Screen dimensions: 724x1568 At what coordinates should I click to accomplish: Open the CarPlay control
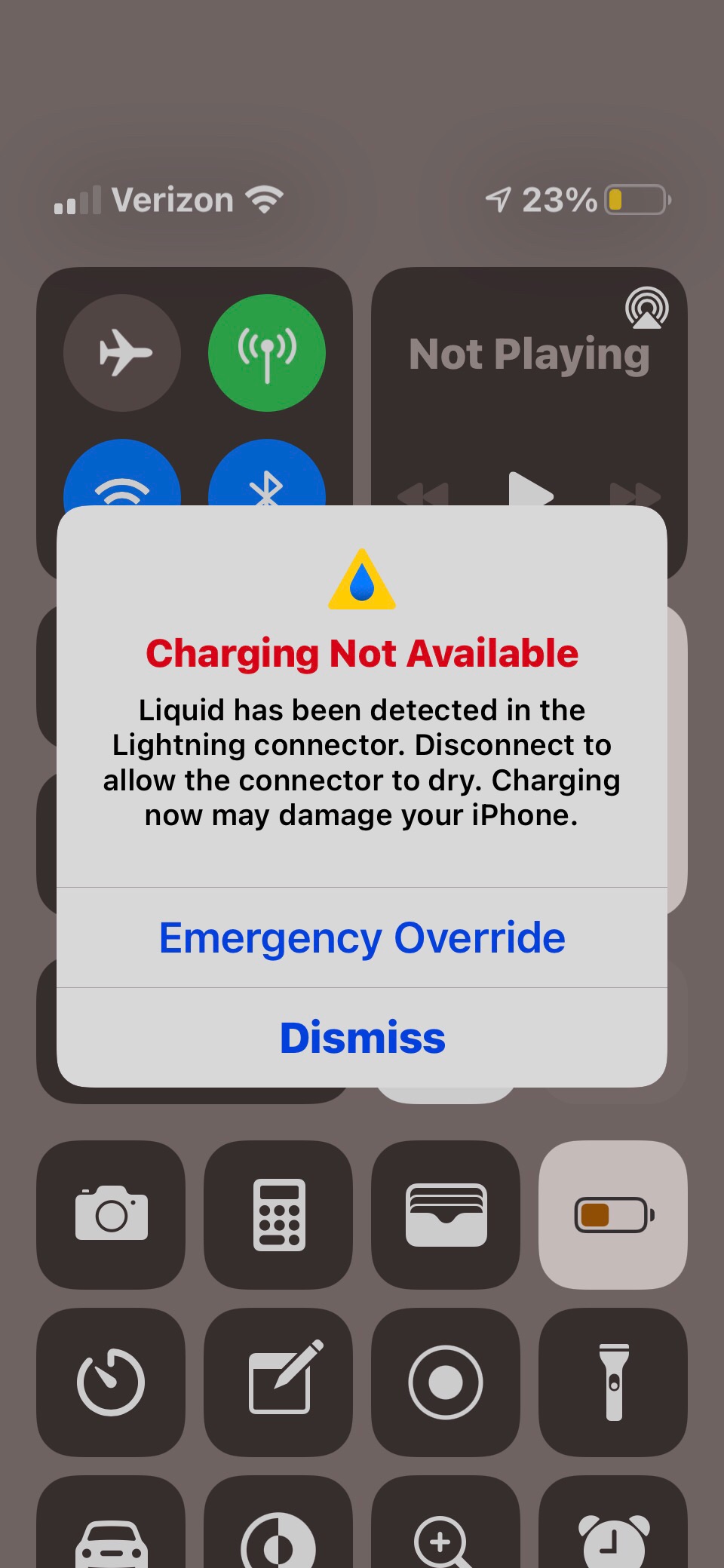tap(111, 1539)
